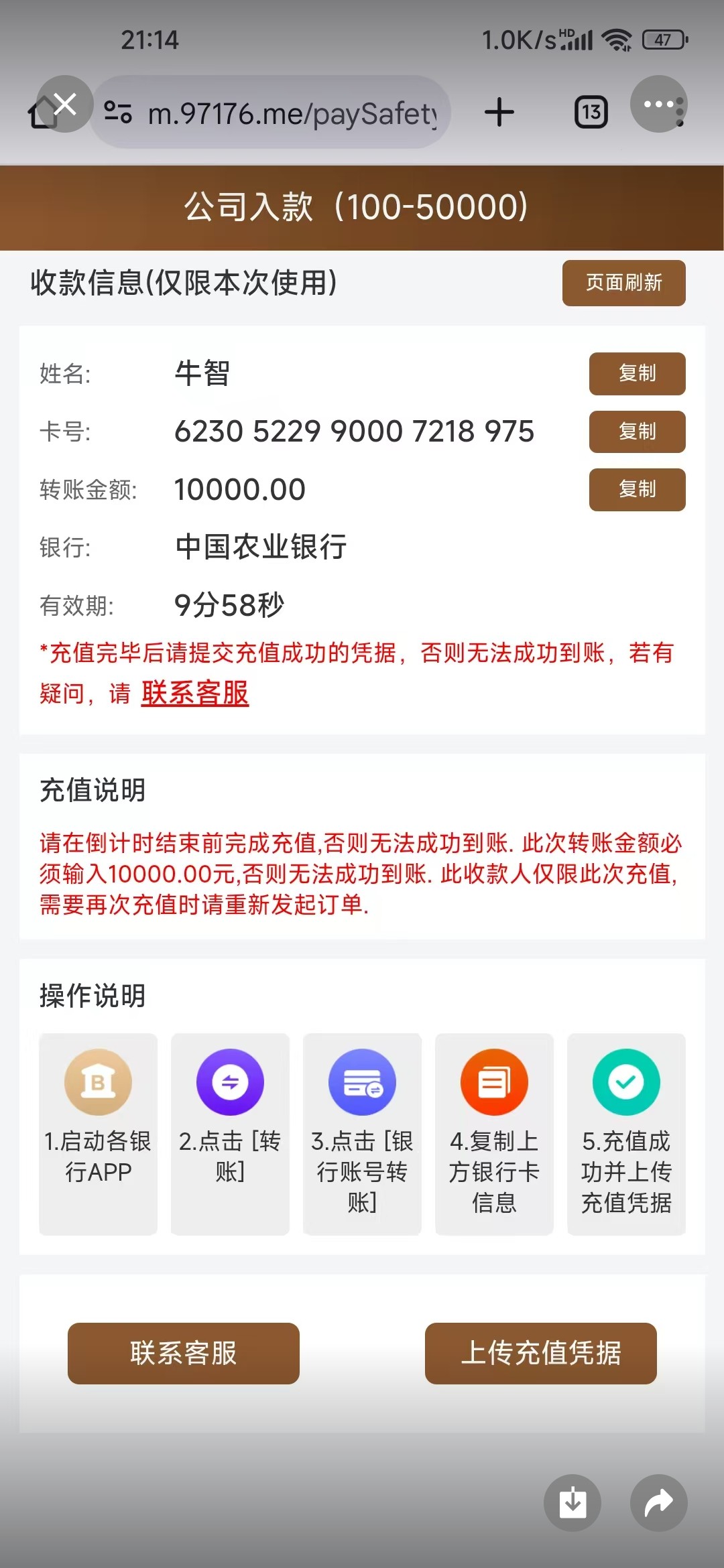The image size is (724, 1568).
Task: Copy the 转账金额 10000.00
Action: (637, 489)
